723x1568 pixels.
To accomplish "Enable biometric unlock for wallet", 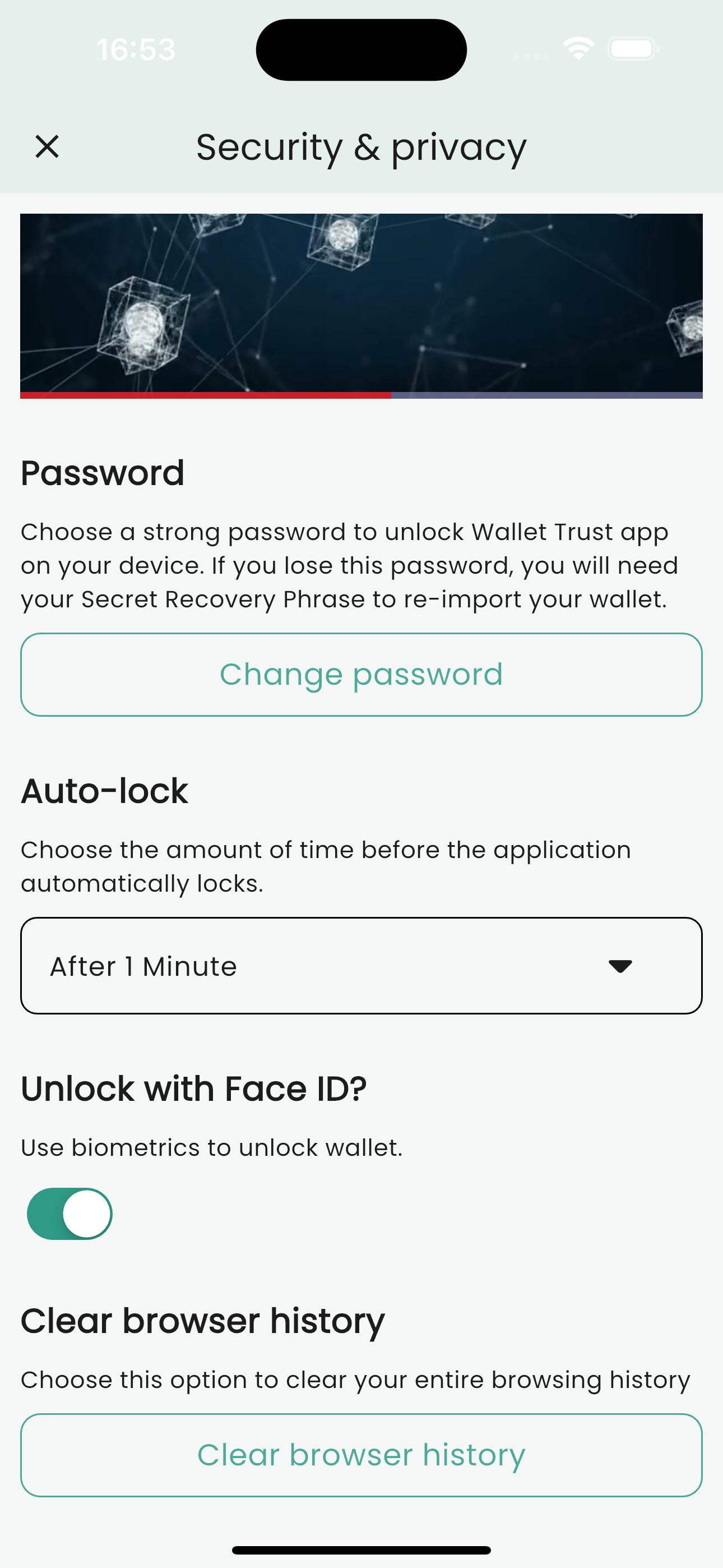I will pyautogui.click(x=69, y=1212).
